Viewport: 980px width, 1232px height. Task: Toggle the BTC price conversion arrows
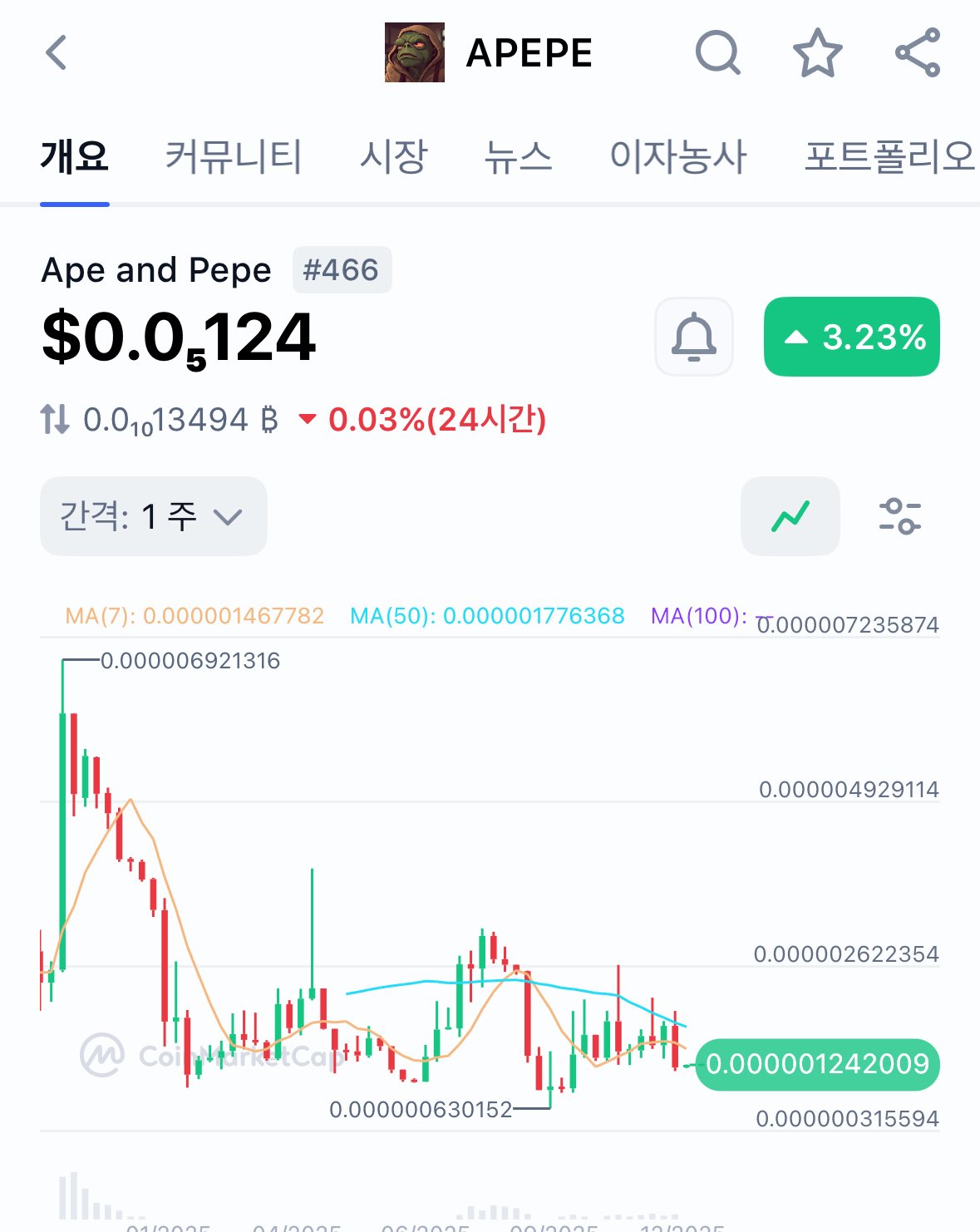55,419
